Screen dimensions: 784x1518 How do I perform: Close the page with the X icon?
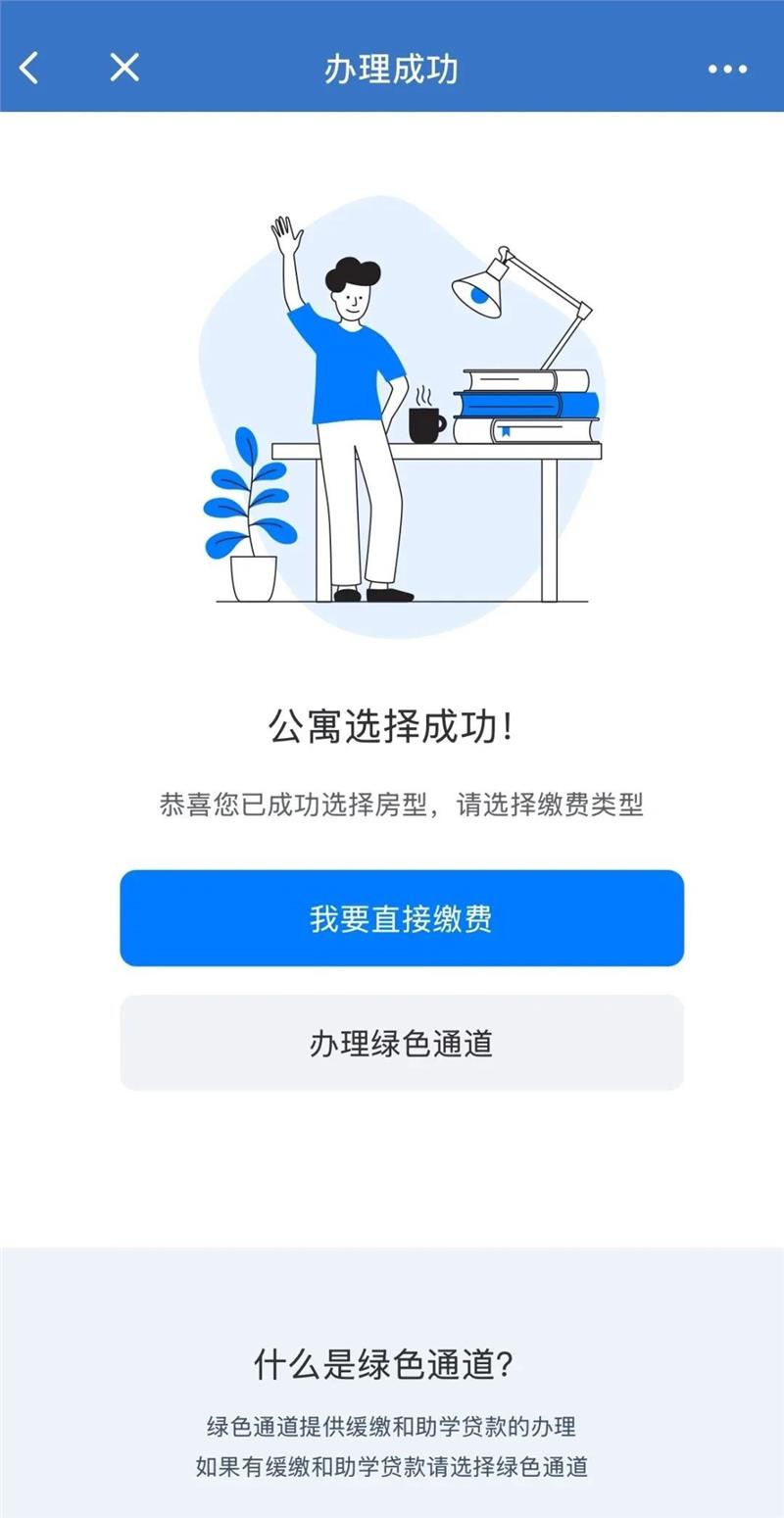pos(124,68)
